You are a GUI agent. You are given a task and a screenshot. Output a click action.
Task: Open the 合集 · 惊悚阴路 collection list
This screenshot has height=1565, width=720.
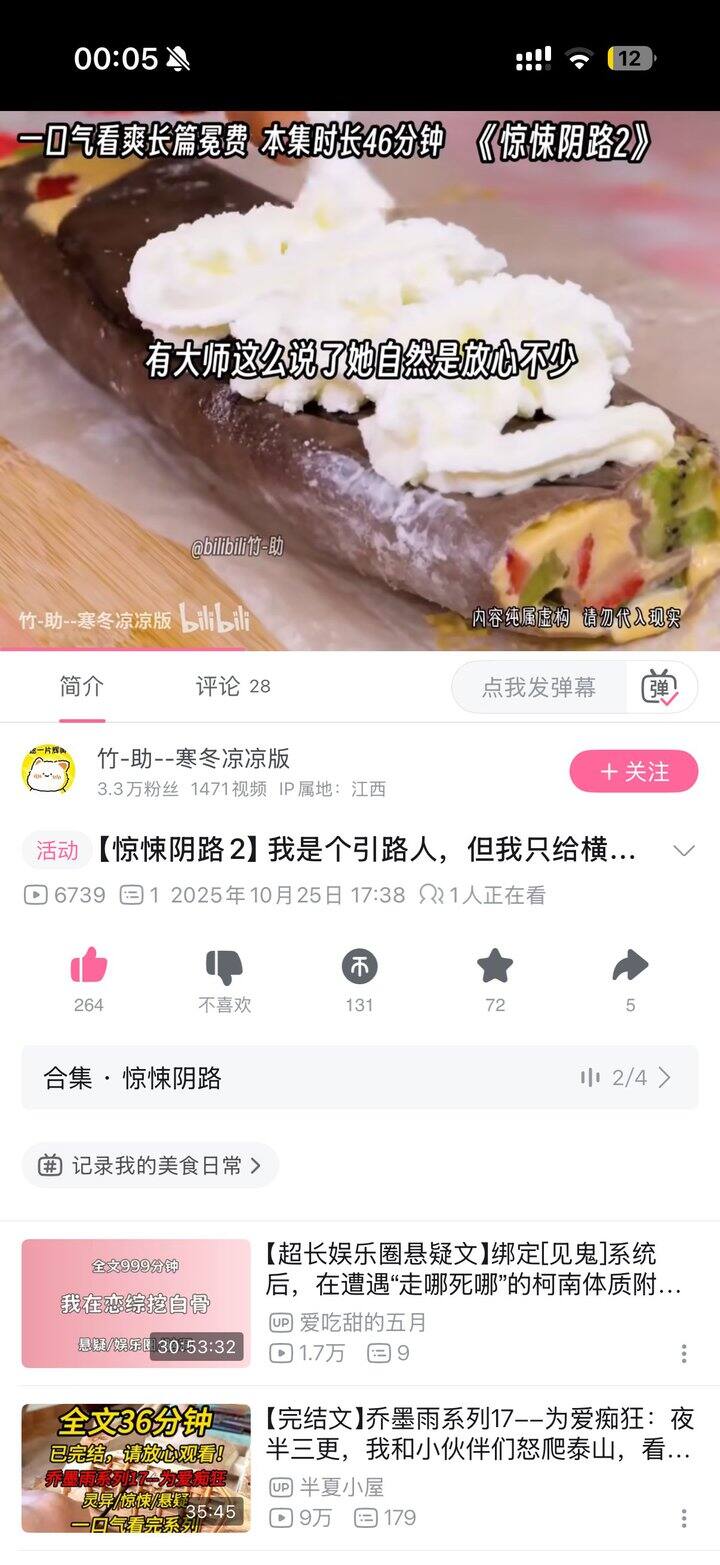point(360,1077)
